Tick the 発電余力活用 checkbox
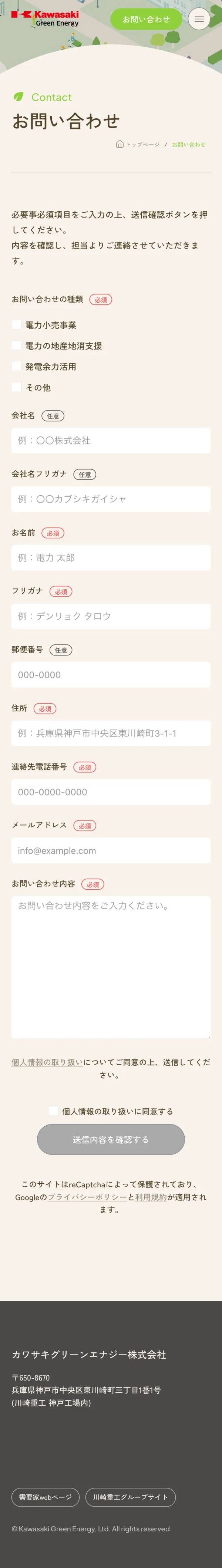The width and height of the screenshot is (222, 1568). coord(16,366)
